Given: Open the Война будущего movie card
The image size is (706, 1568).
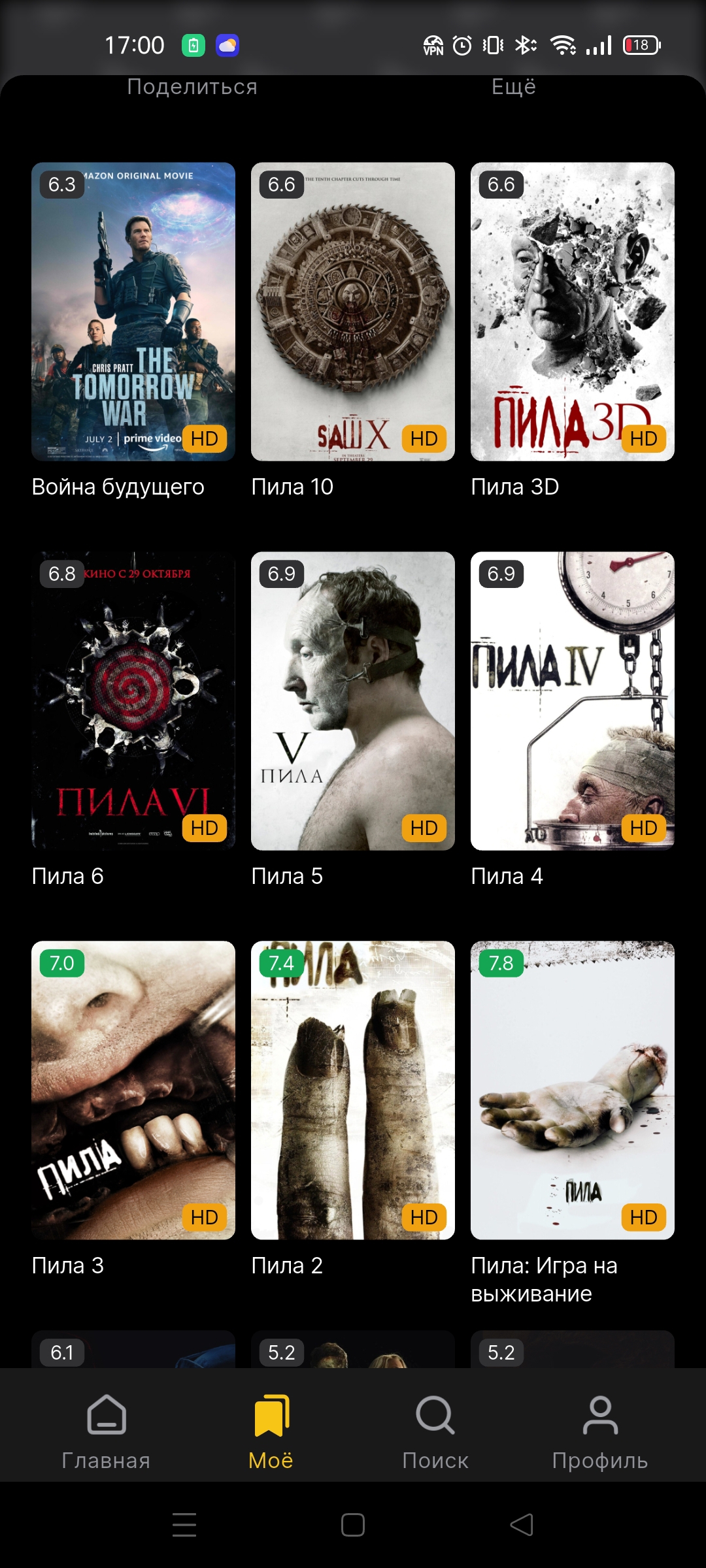Looking at the screenshot, I should [133, 312].
